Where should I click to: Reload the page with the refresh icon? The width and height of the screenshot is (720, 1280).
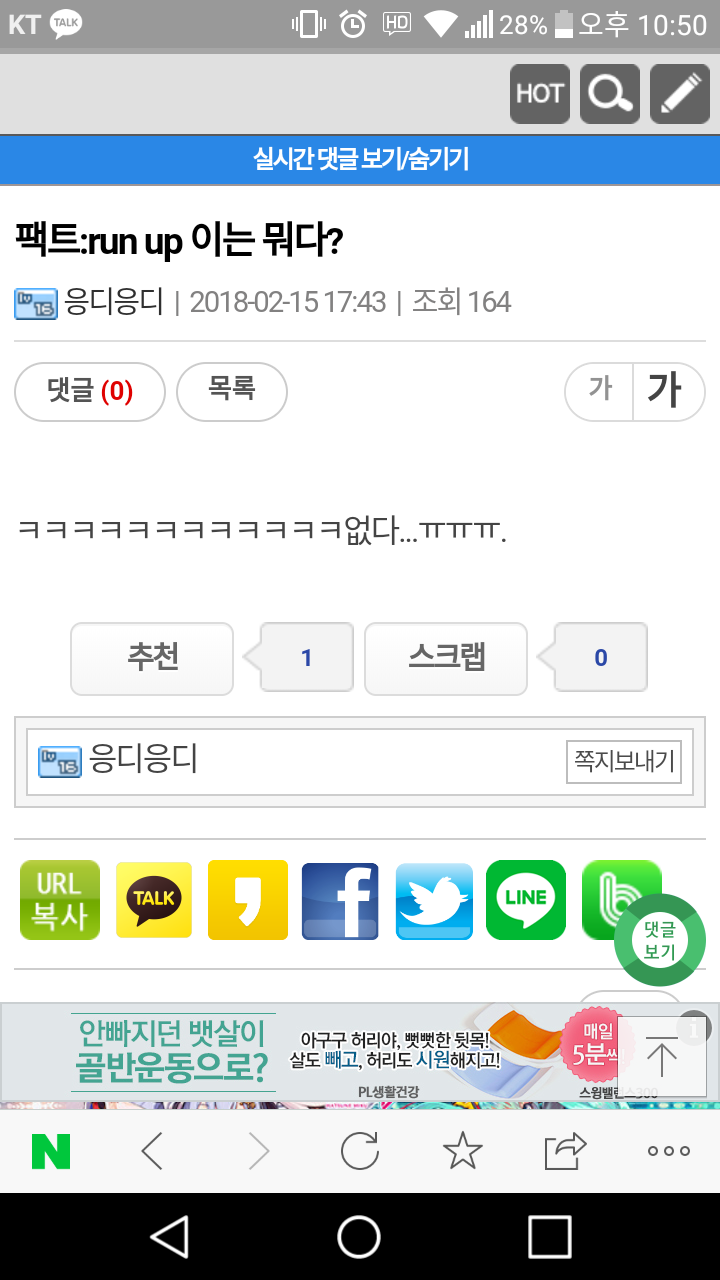[360, 1151]
